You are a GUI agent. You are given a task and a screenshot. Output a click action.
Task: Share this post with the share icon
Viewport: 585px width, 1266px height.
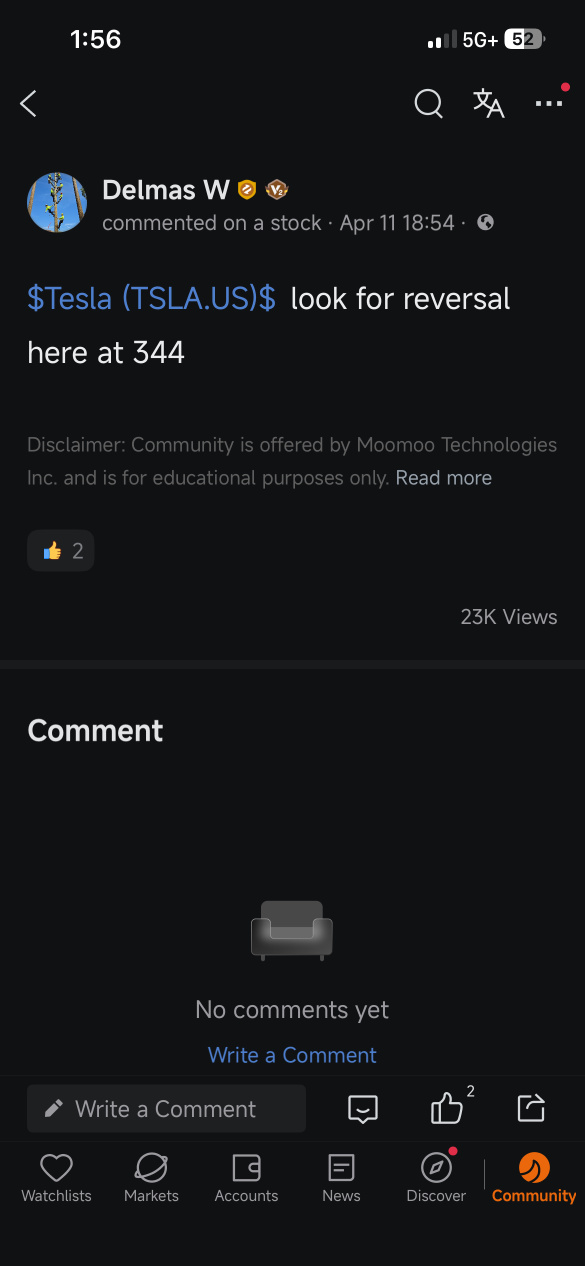click(x=531, y=1108)
